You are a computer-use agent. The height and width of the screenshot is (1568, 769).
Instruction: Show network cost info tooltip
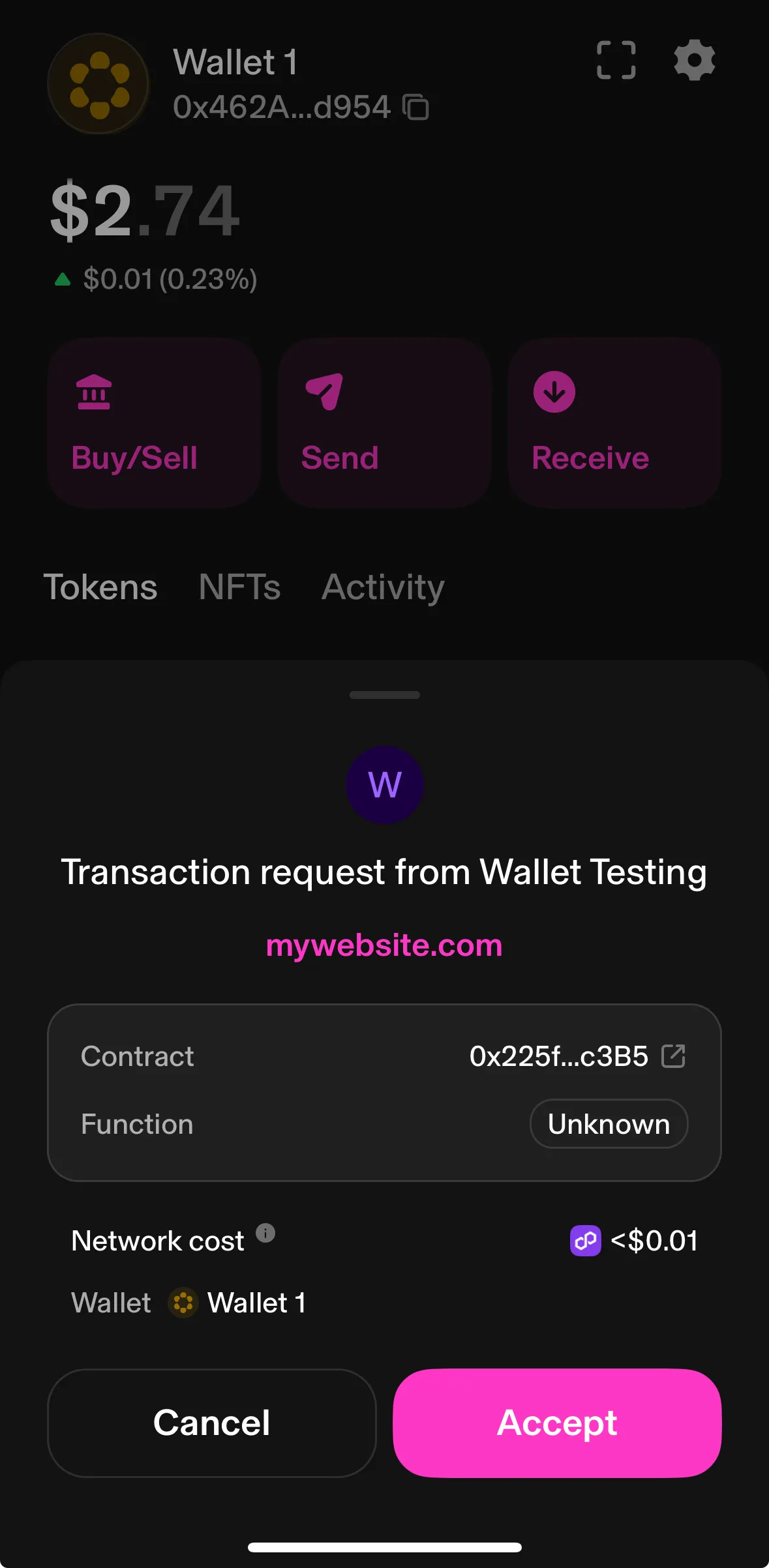[x=265, y=1233]
